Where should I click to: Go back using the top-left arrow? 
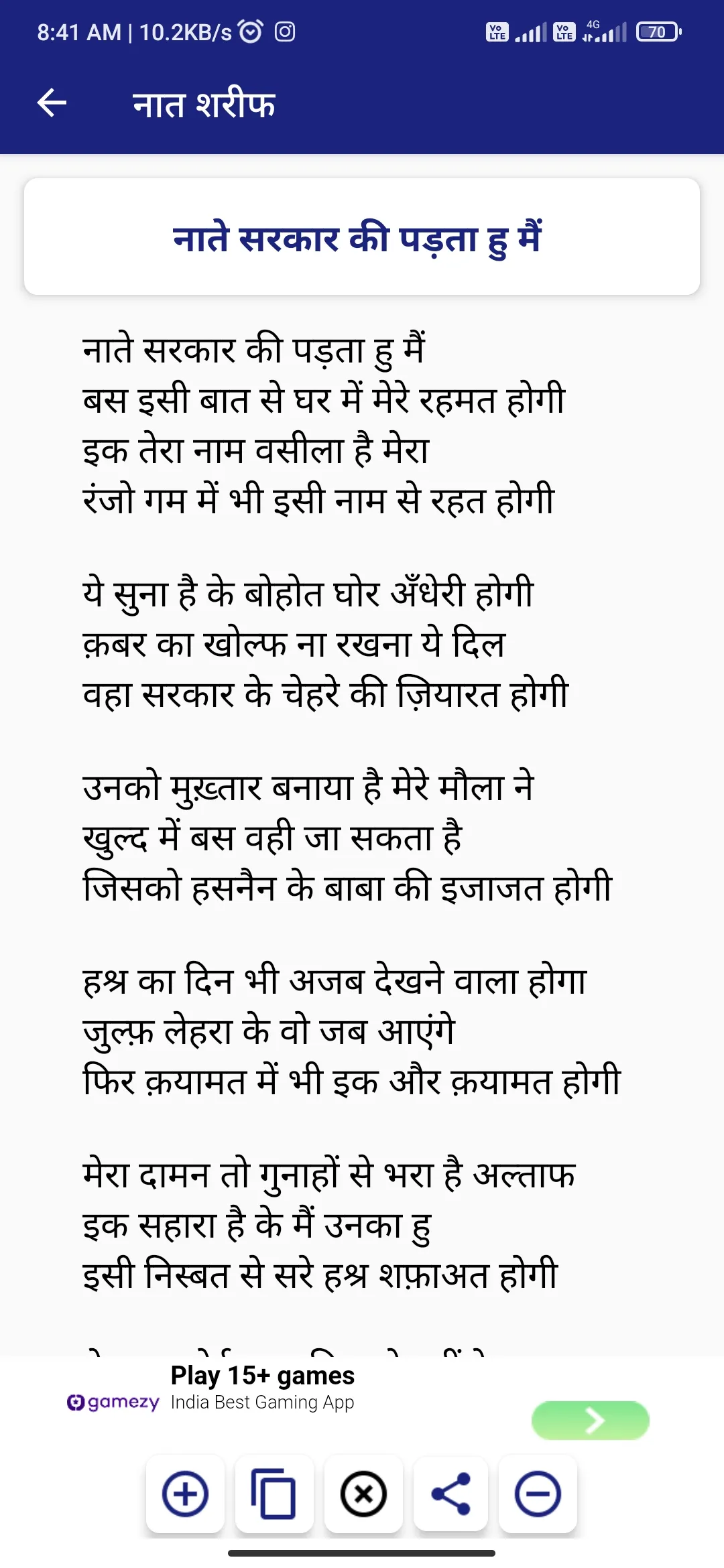pos(52,103)
